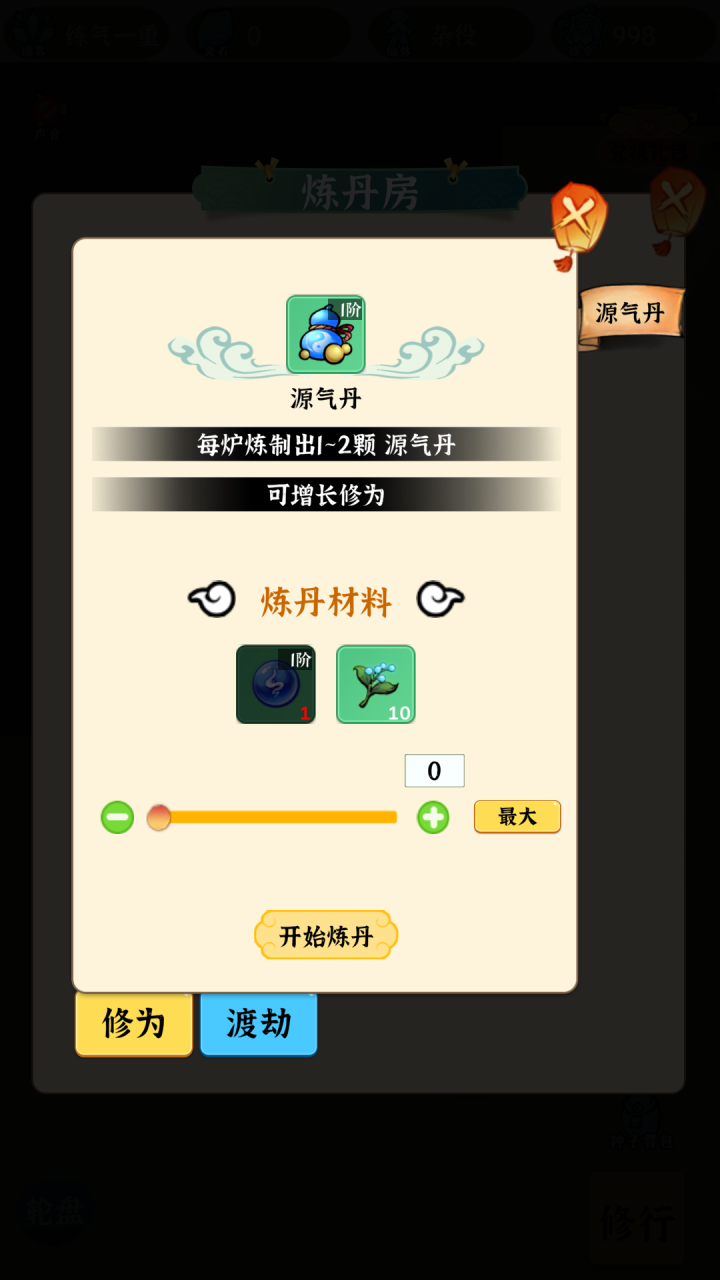Increase quantity with the green plus
Screen dimensions: 720x1280
(x=433, y=818)
